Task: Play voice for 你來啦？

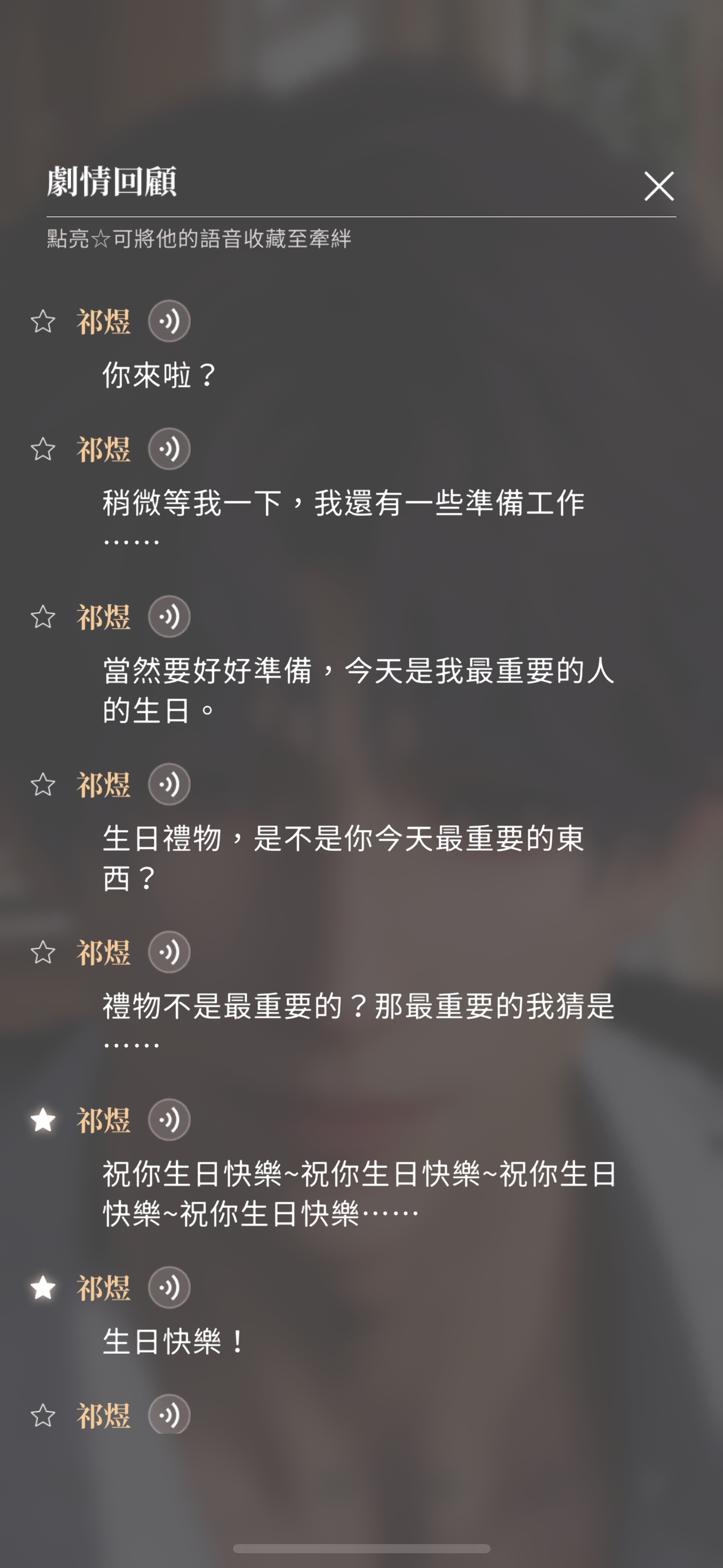Action: [169, 321]
